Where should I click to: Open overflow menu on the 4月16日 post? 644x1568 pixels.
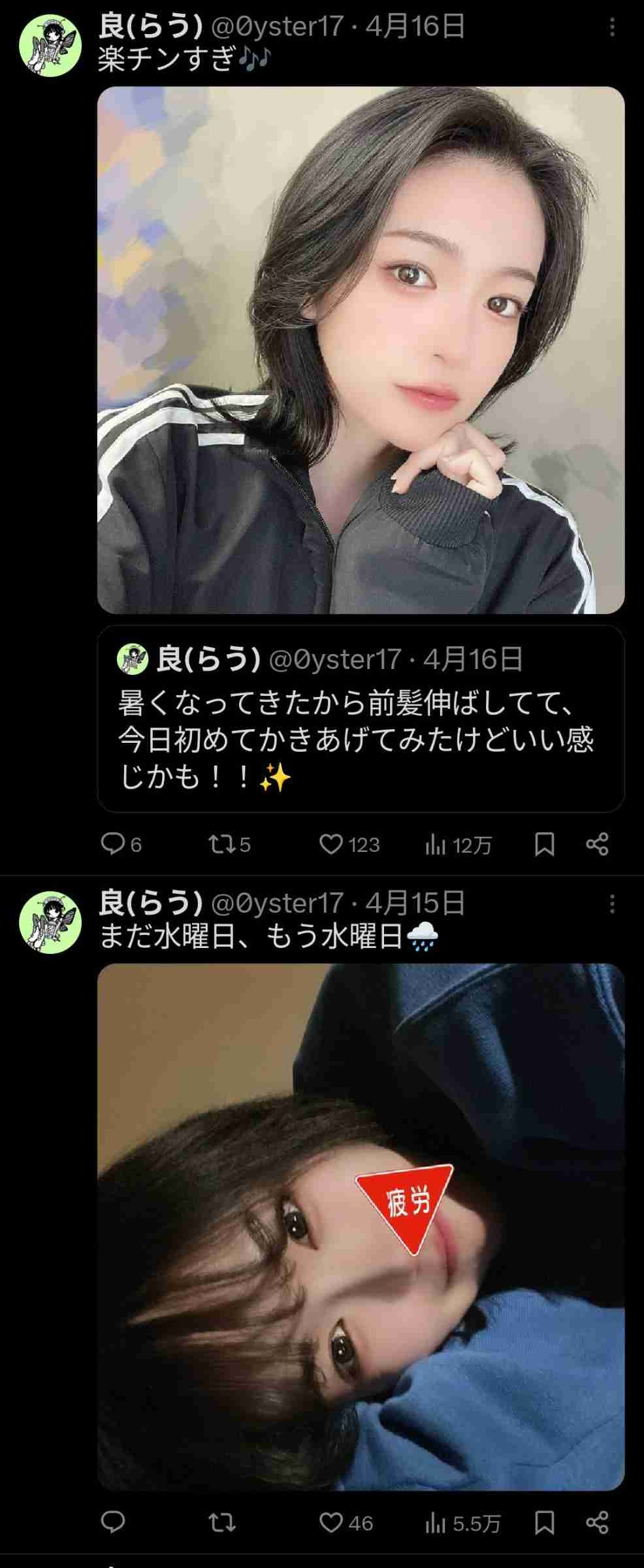(x=611, y=27)
